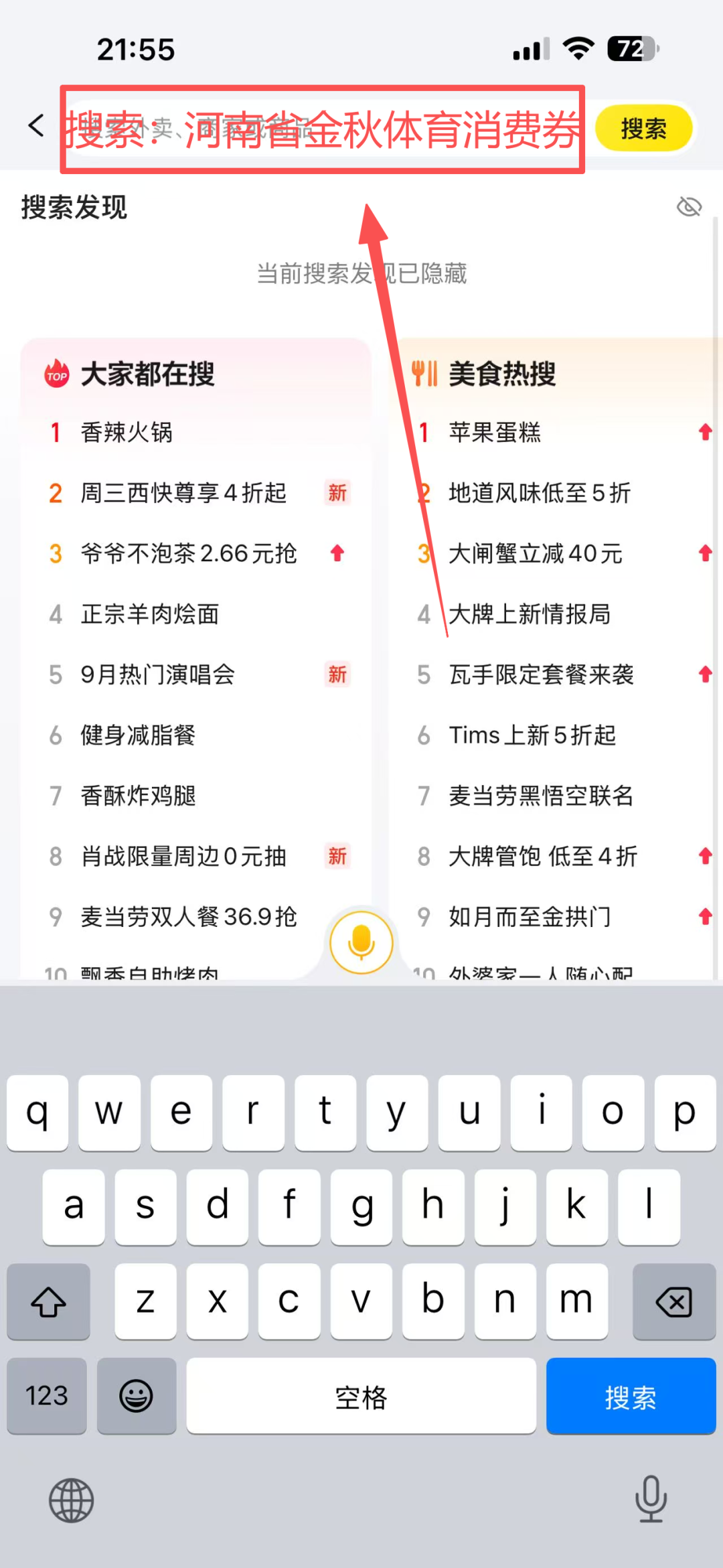Search for 9月热门演唱会

[x=158, y=674]
